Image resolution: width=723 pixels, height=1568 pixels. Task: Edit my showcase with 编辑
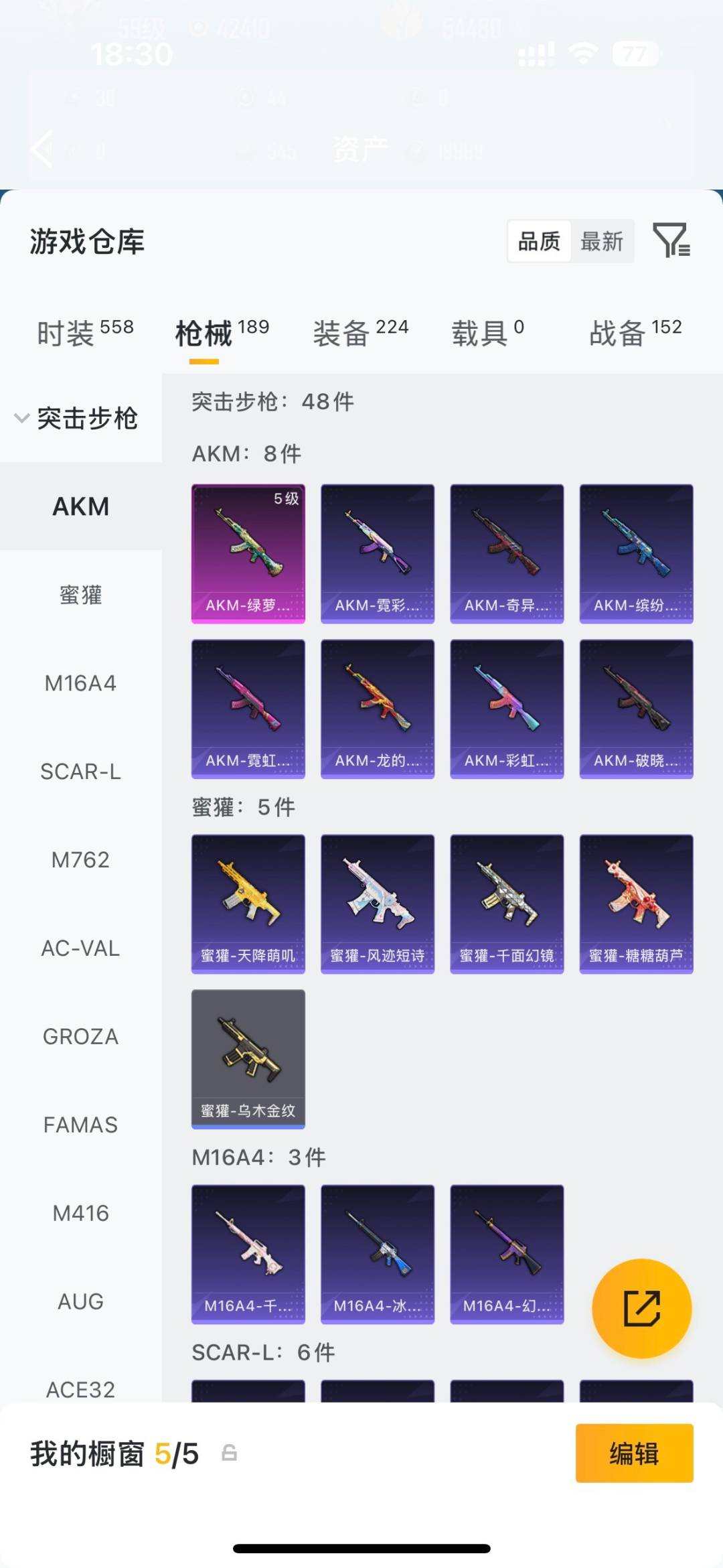[x=634, y=1453]
